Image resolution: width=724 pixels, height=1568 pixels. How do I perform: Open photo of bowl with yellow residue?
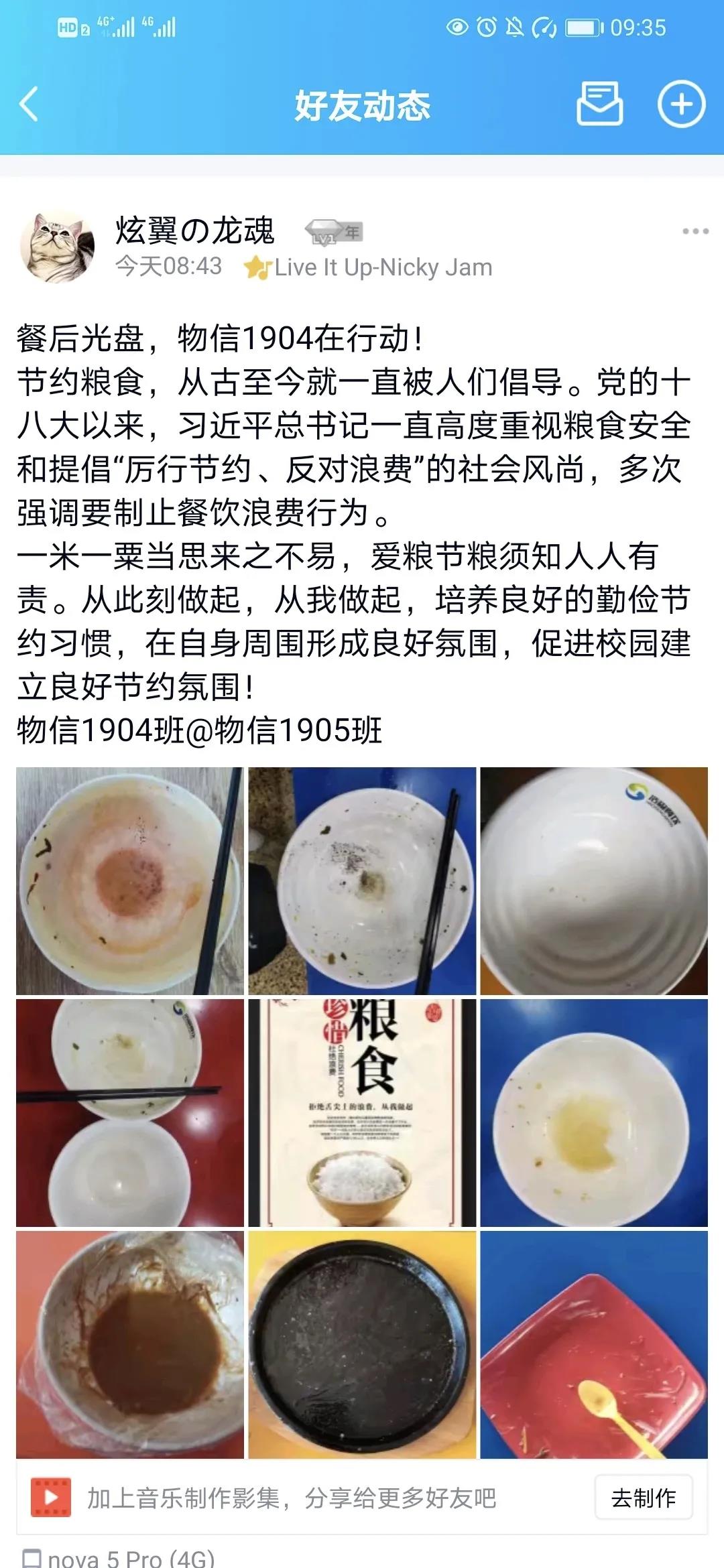pos(594,1112)
